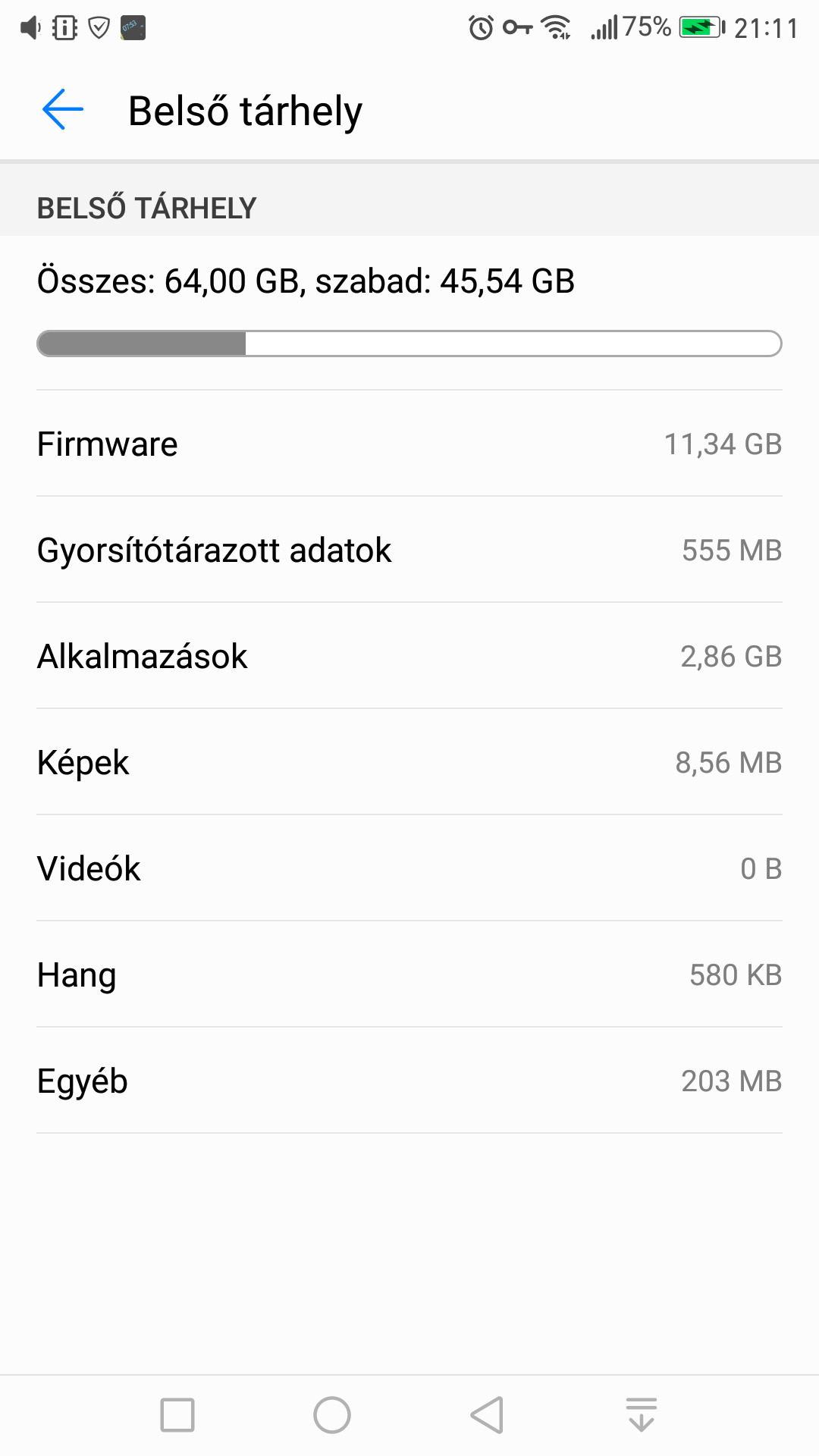819x1456 pixels.
Task: Open recent apps with the square button
Action: tap(177, 1415)
